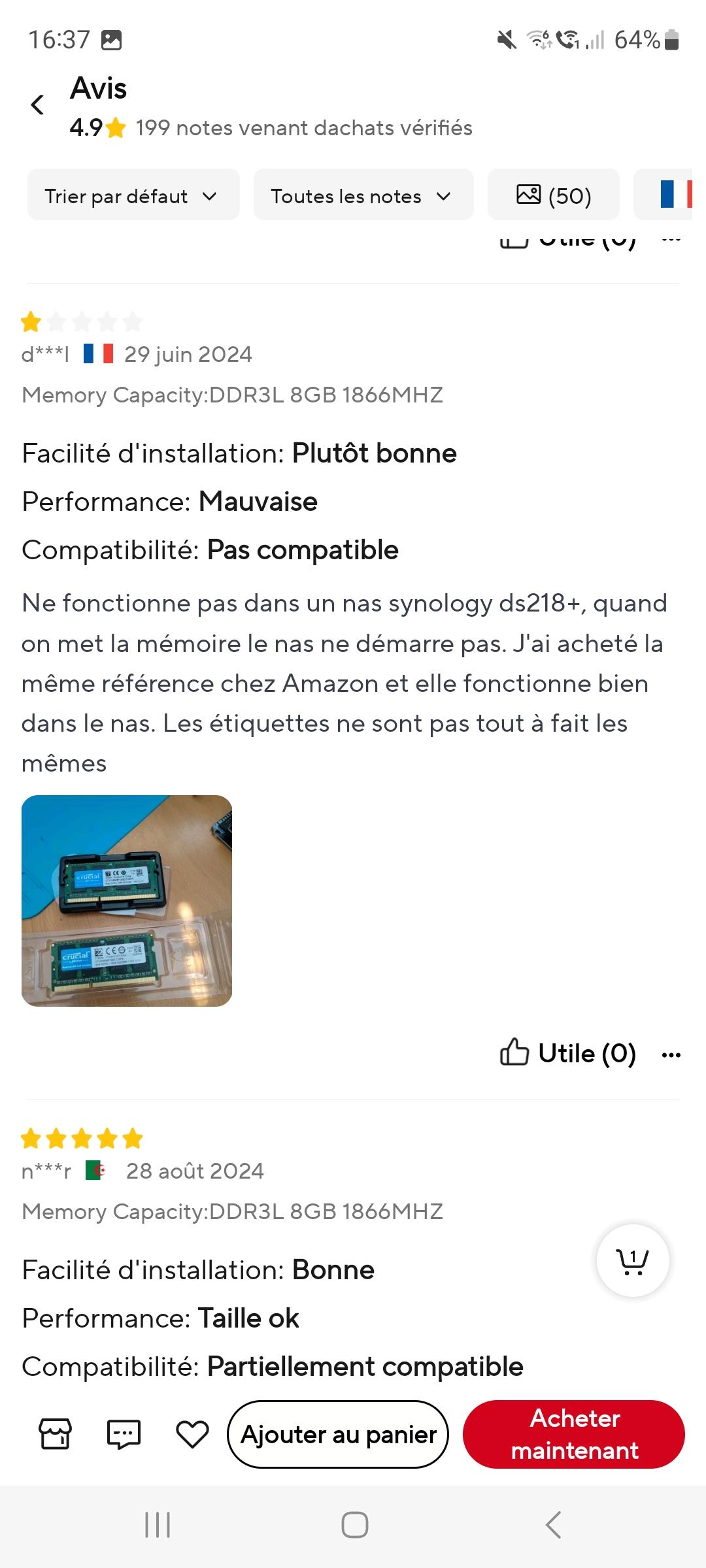
Task: Open more options on d***l's review
Action: (671, 1054)
